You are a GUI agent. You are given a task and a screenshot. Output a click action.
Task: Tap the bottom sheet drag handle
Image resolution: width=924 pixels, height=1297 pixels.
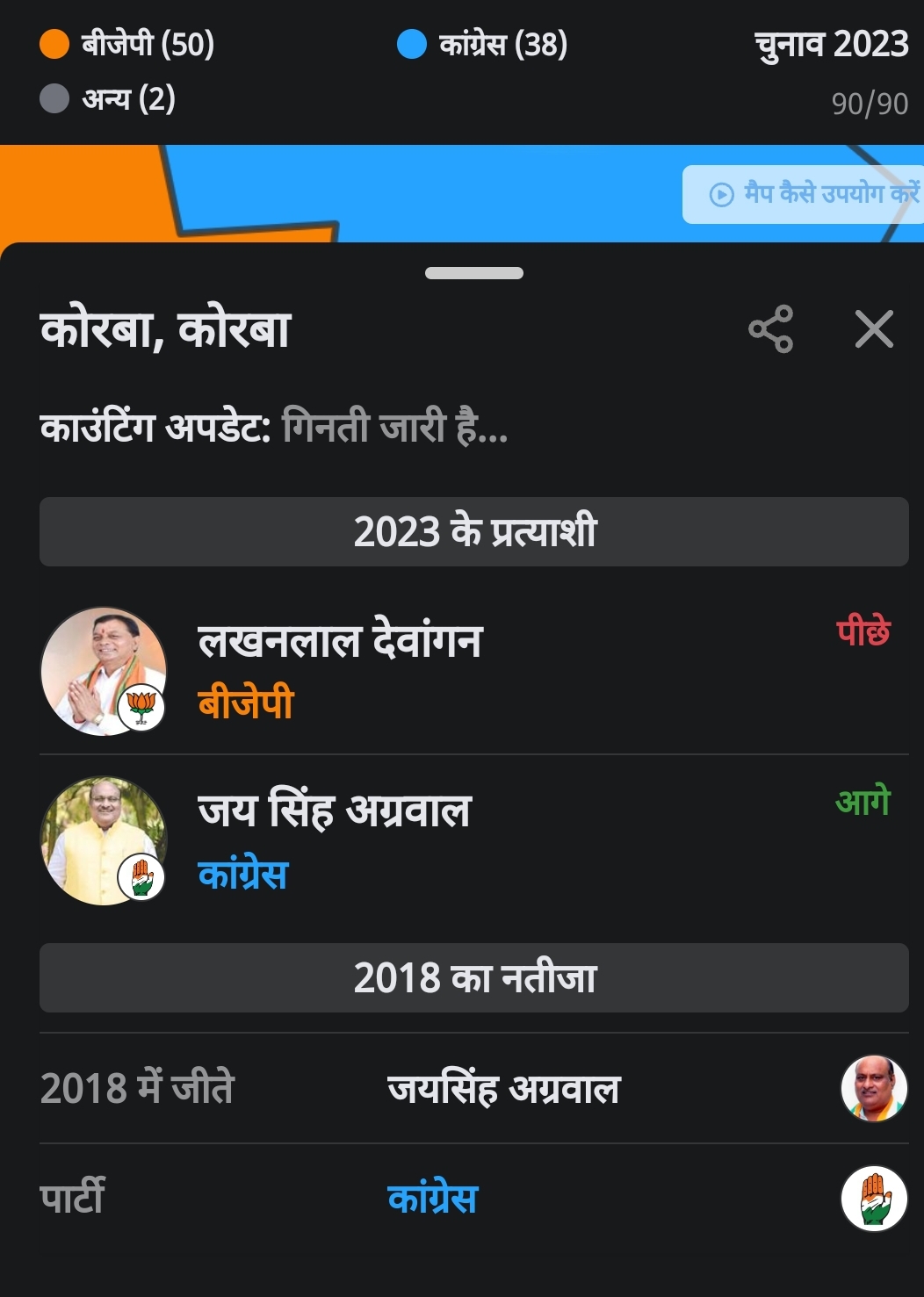(474, 273)
